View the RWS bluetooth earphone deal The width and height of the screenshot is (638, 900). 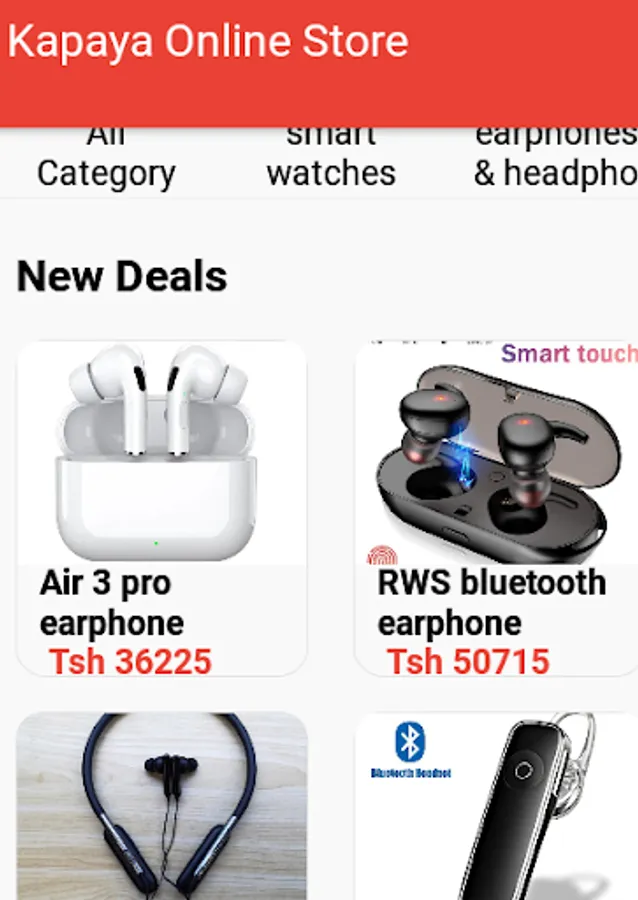click(x=497, y=508)
